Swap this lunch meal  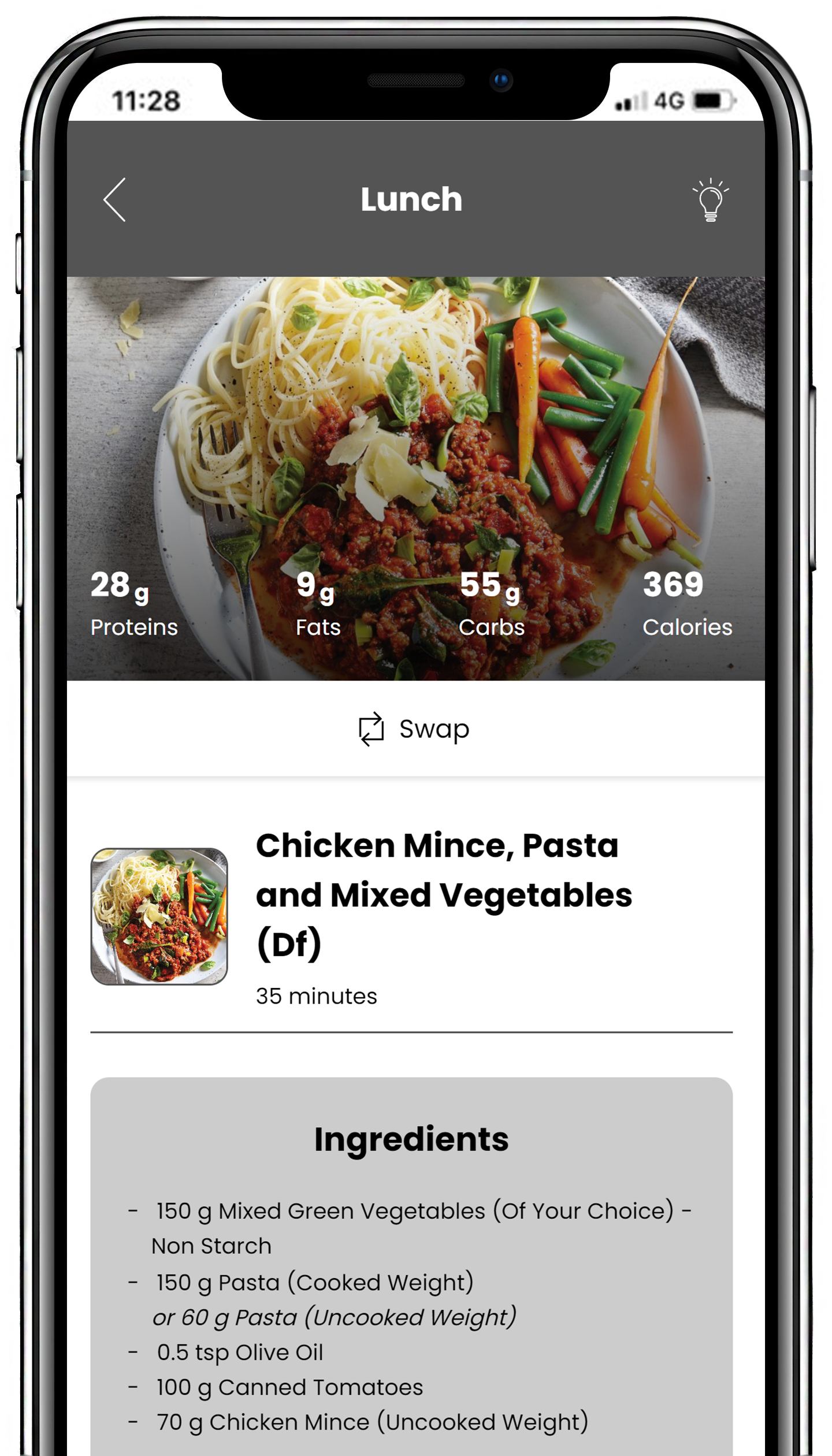pyautogui.click(x=414, y=729)
